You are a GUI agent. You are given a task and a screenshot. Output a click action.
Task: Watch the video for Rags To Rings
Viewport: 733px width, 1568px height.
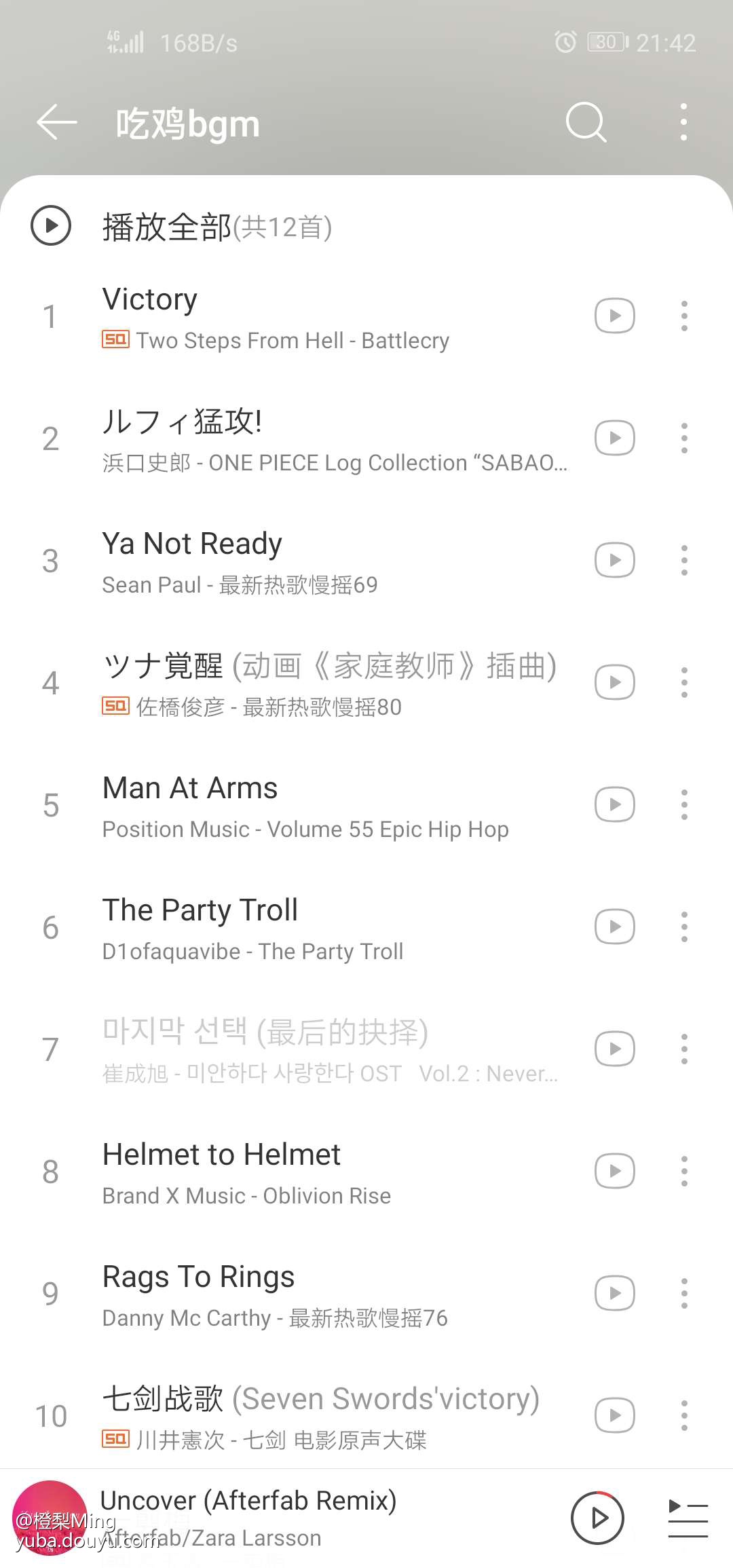coord(615,1294)
